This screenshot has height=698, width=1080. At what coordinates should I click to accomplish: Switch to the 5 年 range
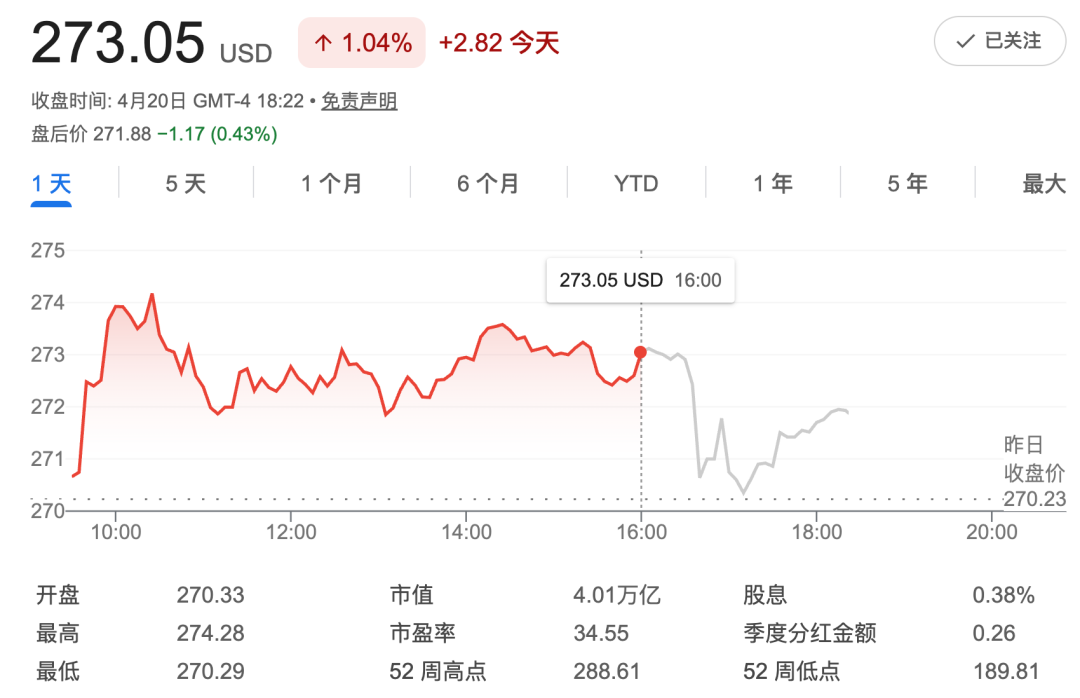[x=907, y=184]
